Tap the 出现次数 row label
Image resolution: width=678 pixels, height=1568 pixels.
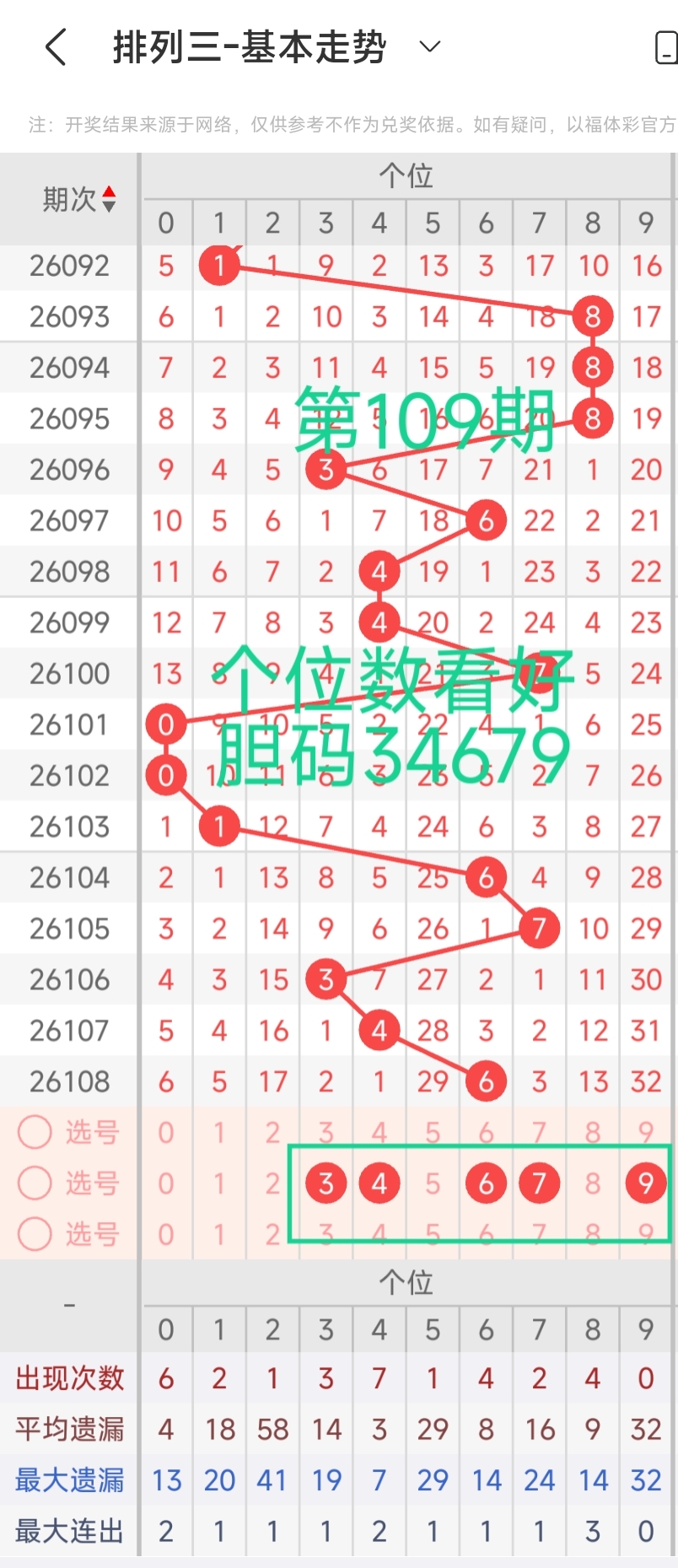(68, 1379)
